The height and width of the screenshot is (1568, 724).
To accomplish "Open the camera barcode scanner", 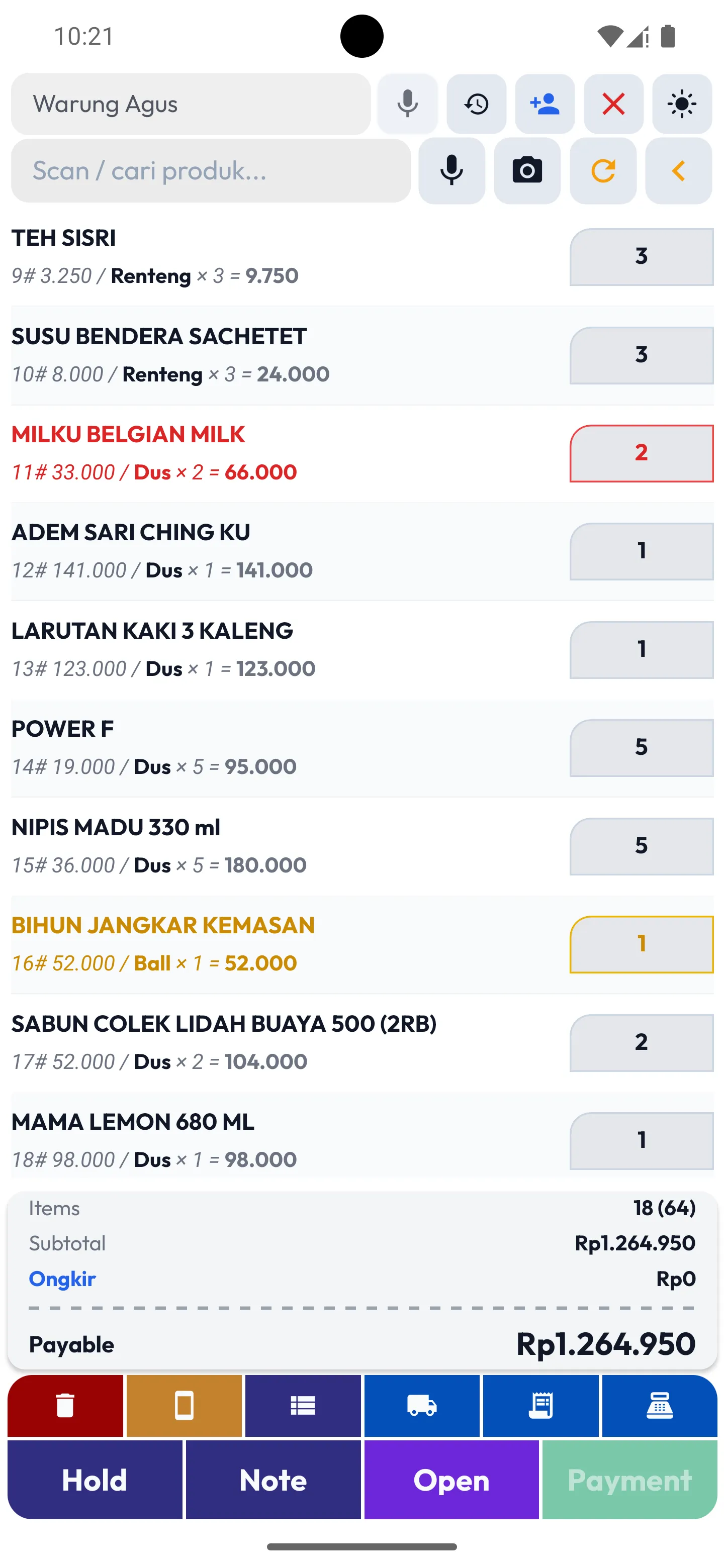I will click(x=527, y=170).
